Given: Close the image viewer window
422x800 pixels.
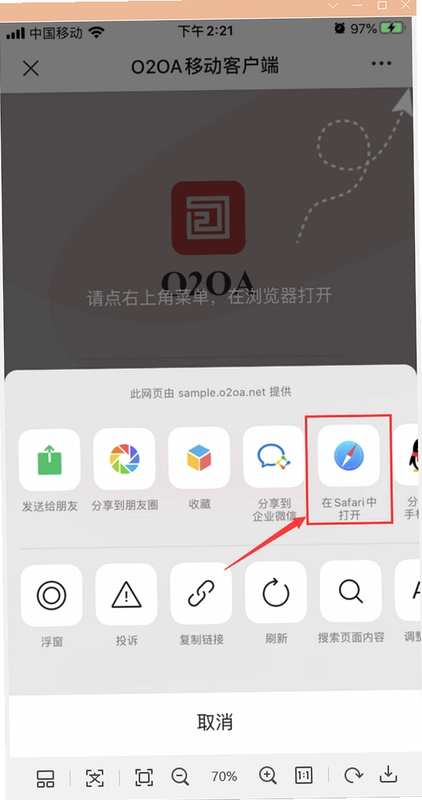Looking at the screenshot, I should pos(406,6).
